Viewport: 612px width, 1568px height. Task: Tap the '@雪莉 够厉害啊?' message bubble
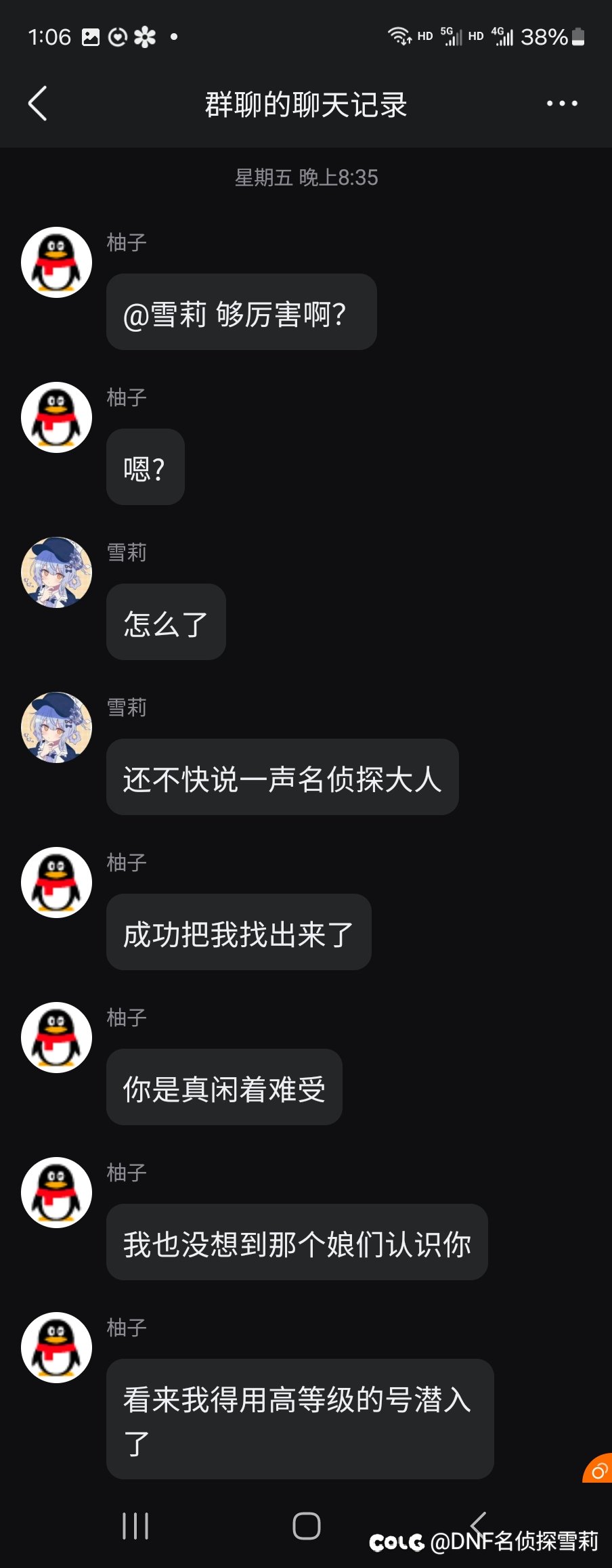point(241,312)
